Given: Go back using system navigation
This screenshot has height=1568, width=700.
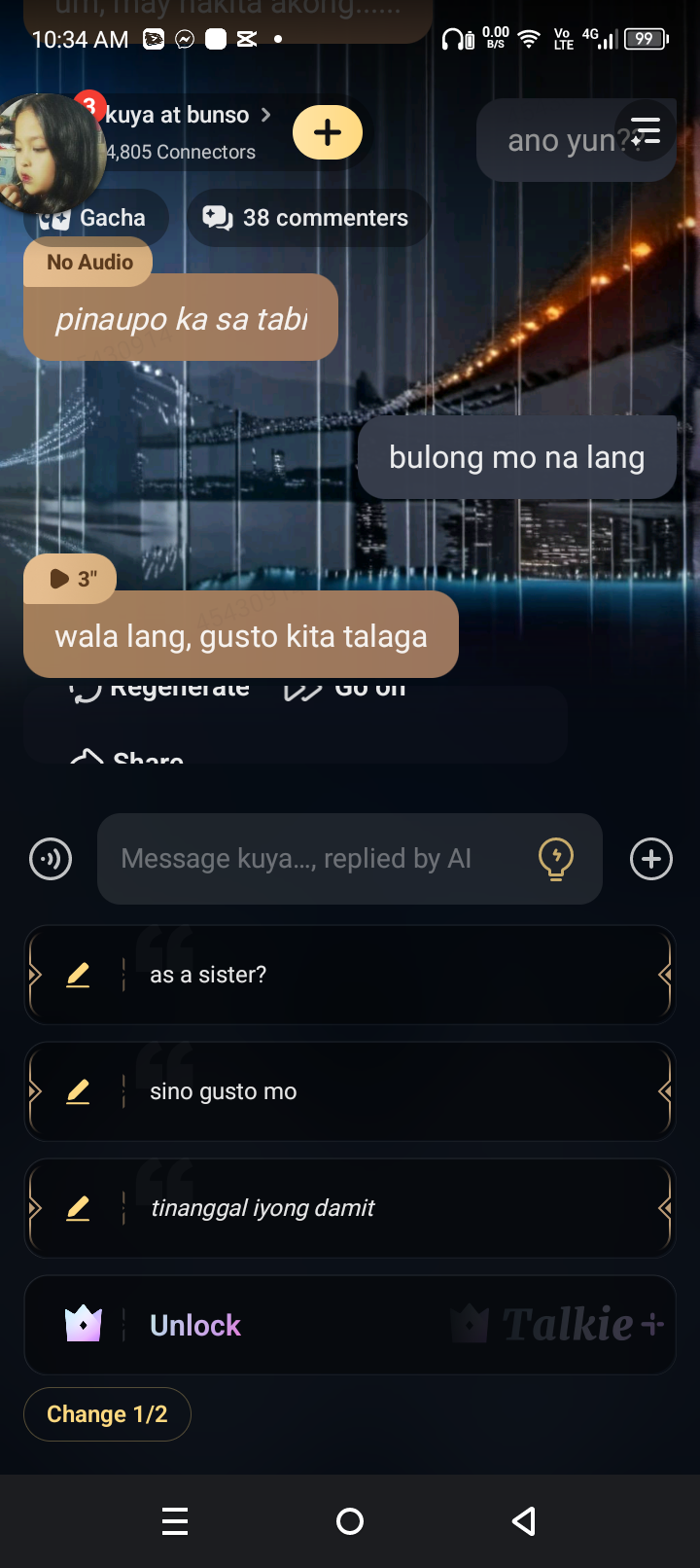Looking at the screenshot, I should [524, 1521].
